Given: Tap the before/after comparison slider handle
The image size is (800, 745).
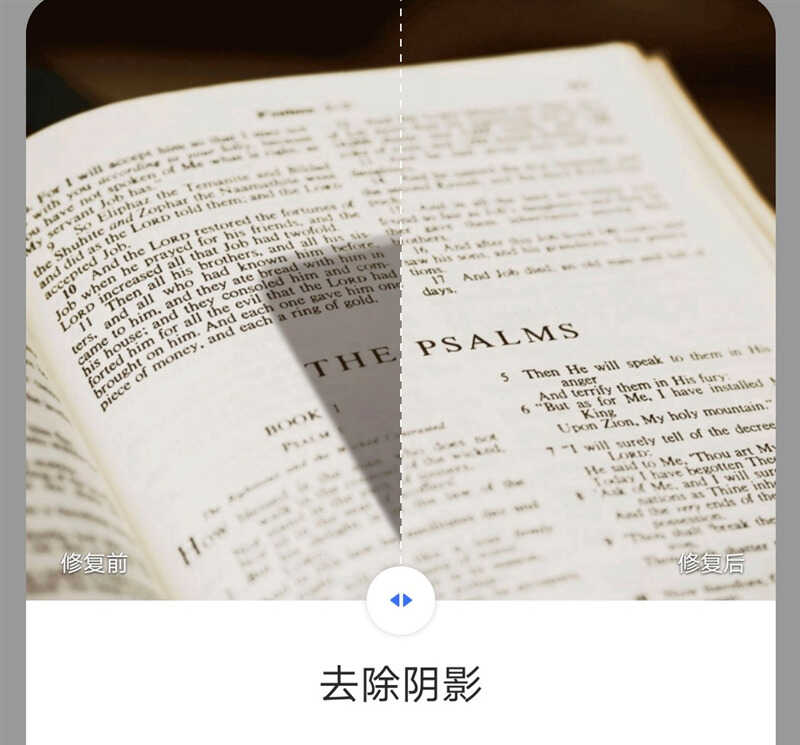Looking at the screenshot, I should pyautogui.click(x=400, y=600).
